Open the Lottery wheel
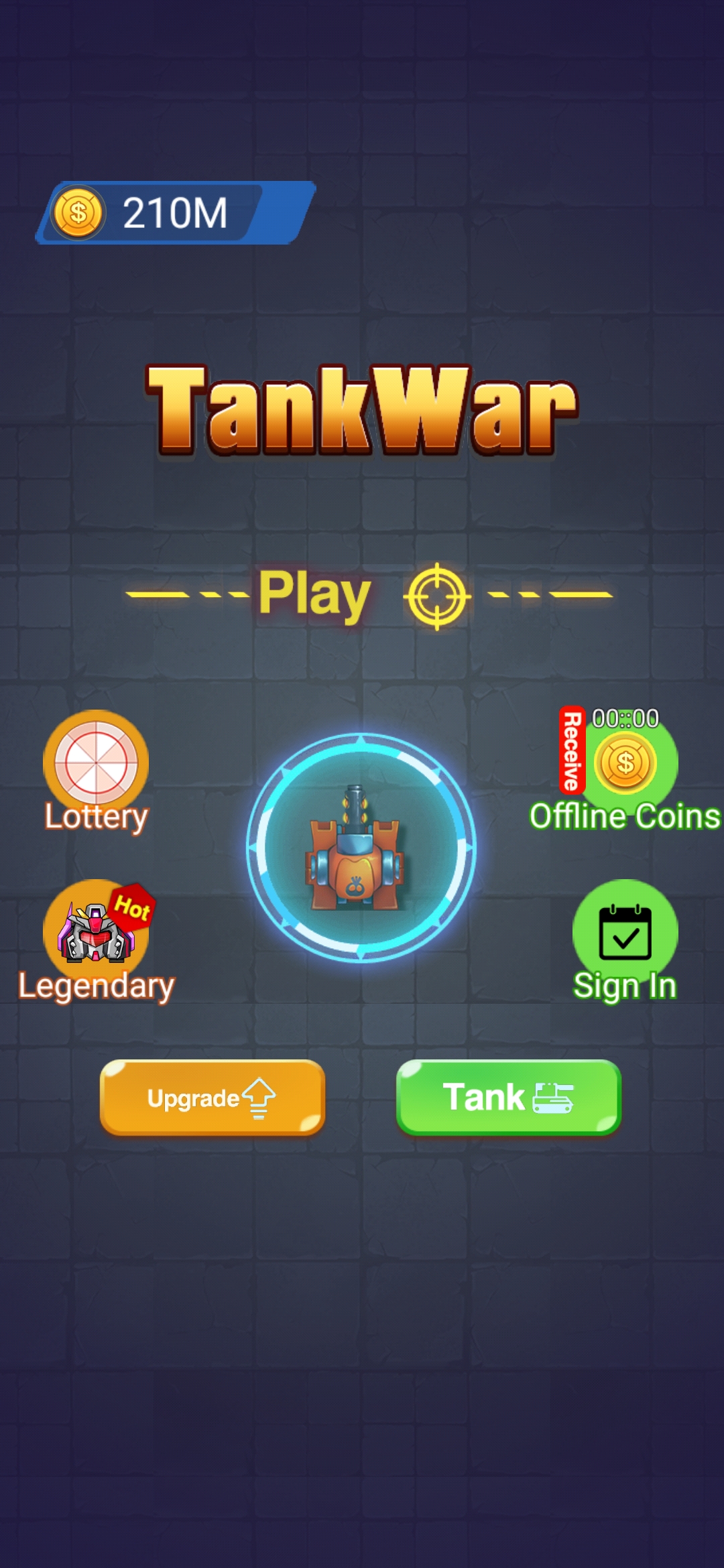 coord(96,764)
